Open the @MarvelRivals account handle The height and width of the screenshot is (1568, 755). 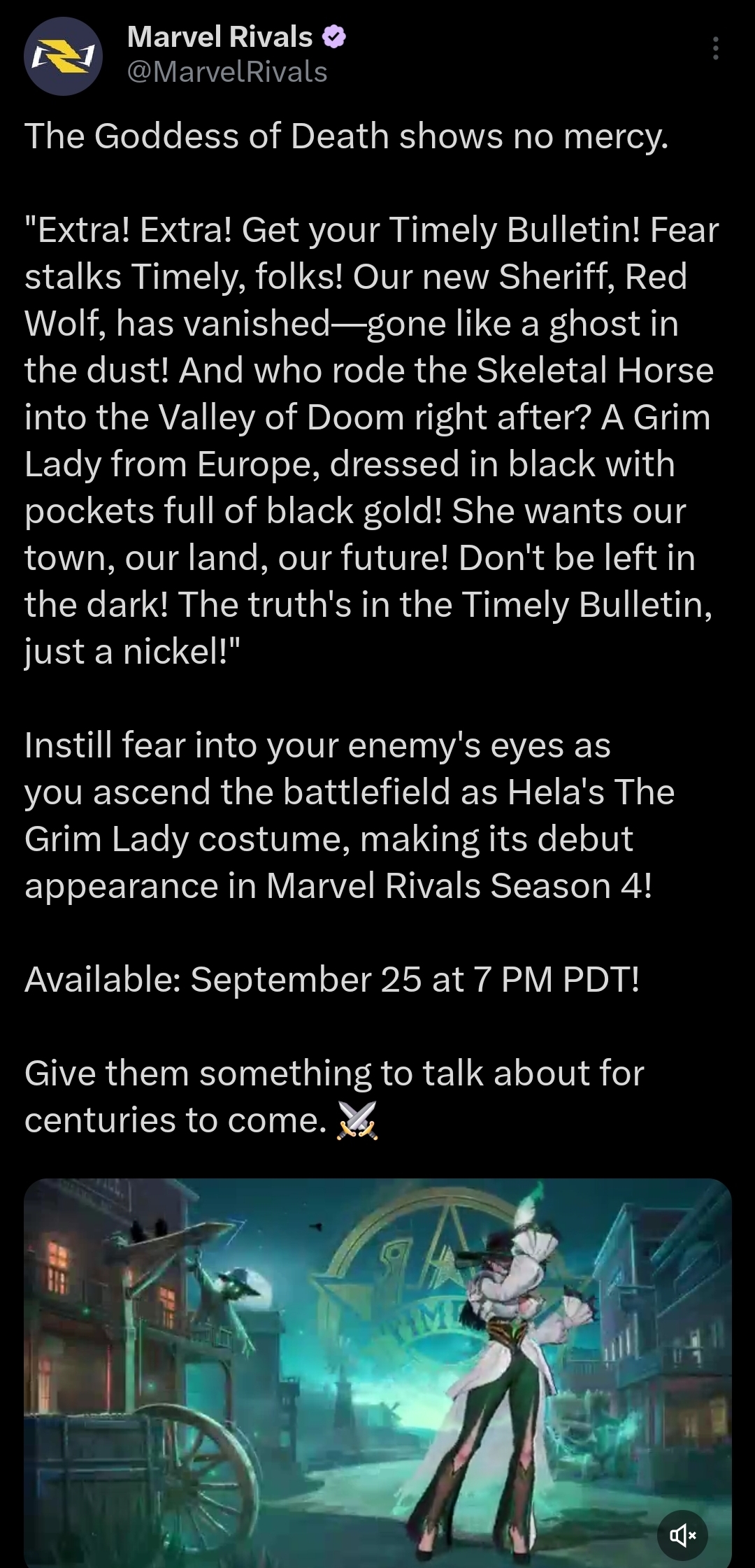(227, 72)
